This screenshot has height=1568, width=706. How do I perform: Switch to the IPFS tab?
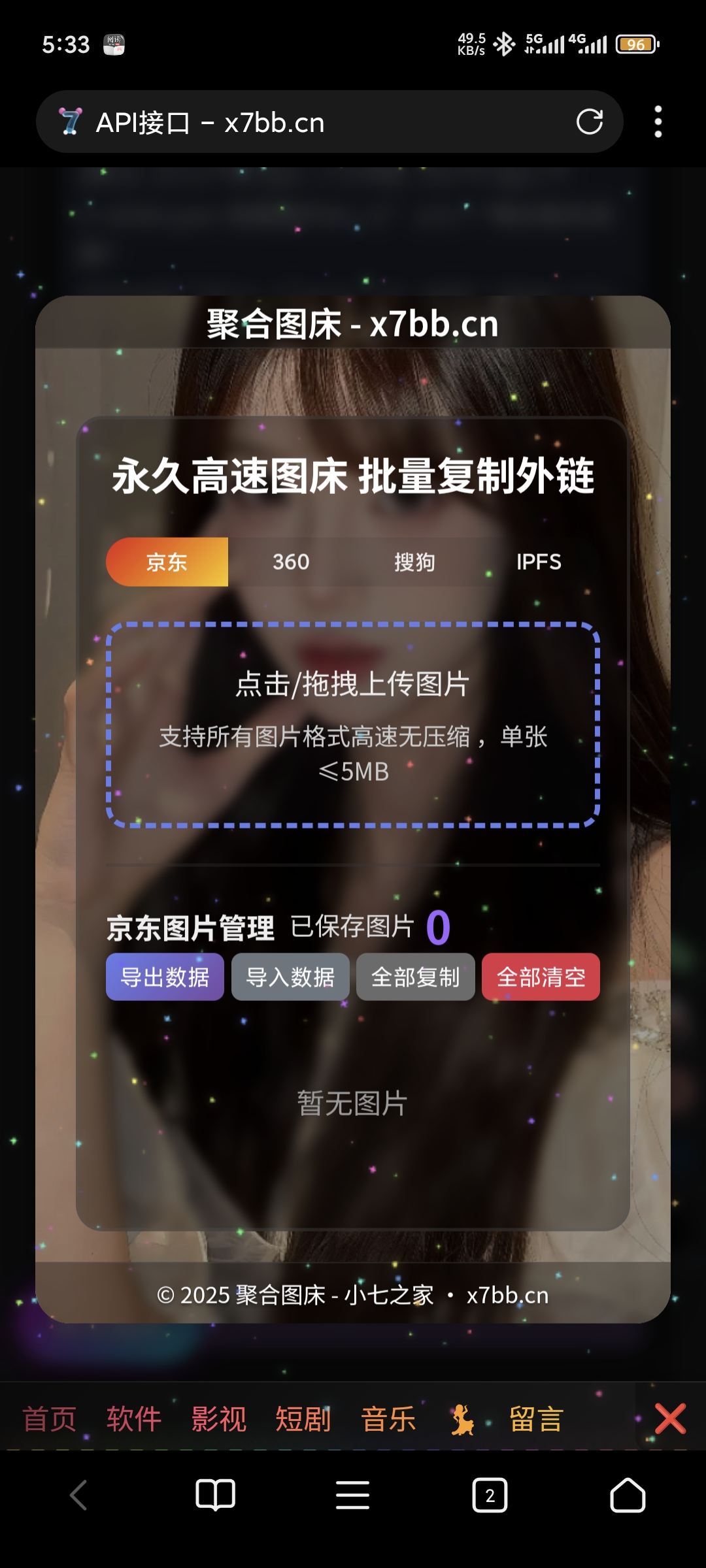click(x=539, y=562)
